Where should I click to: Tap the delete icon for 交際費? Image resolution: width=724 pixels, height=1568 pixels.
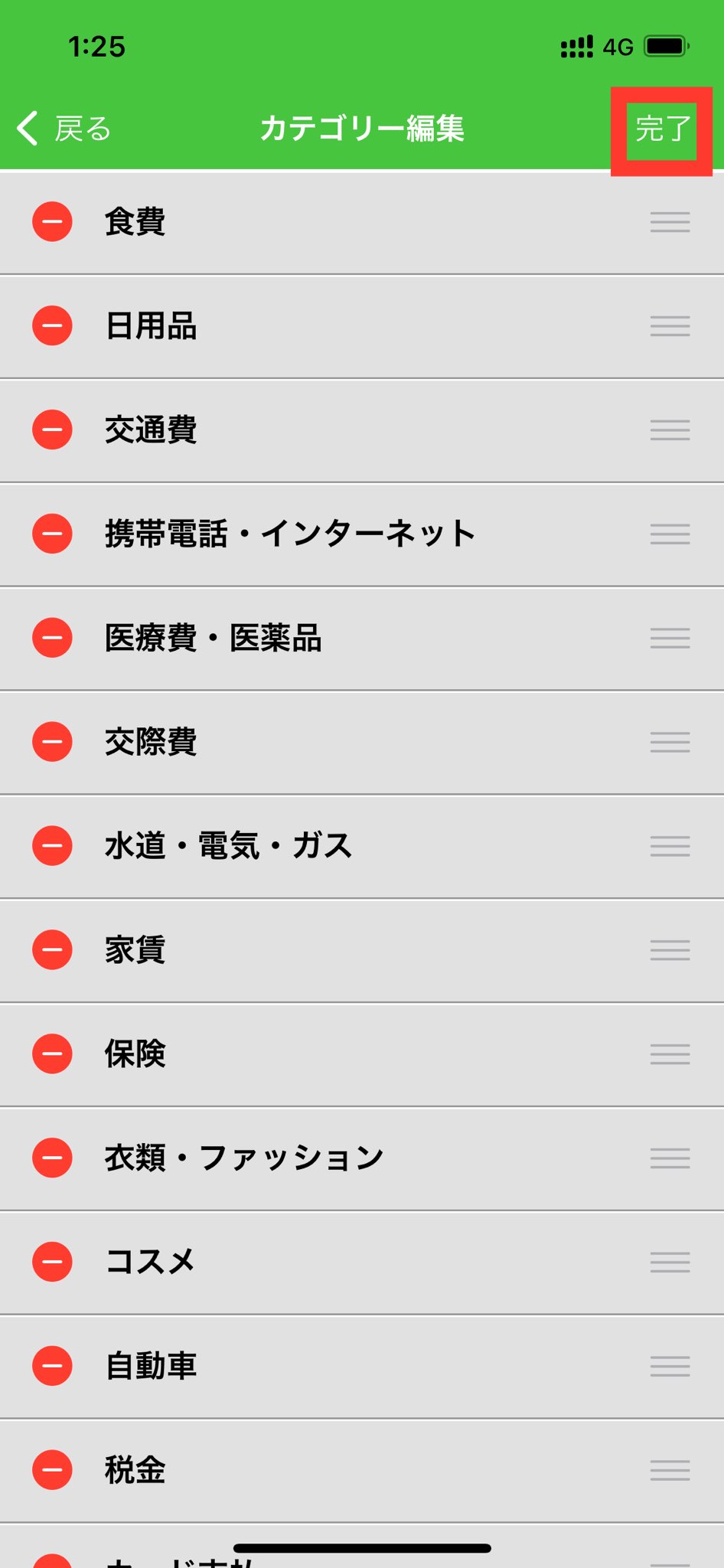52,742
